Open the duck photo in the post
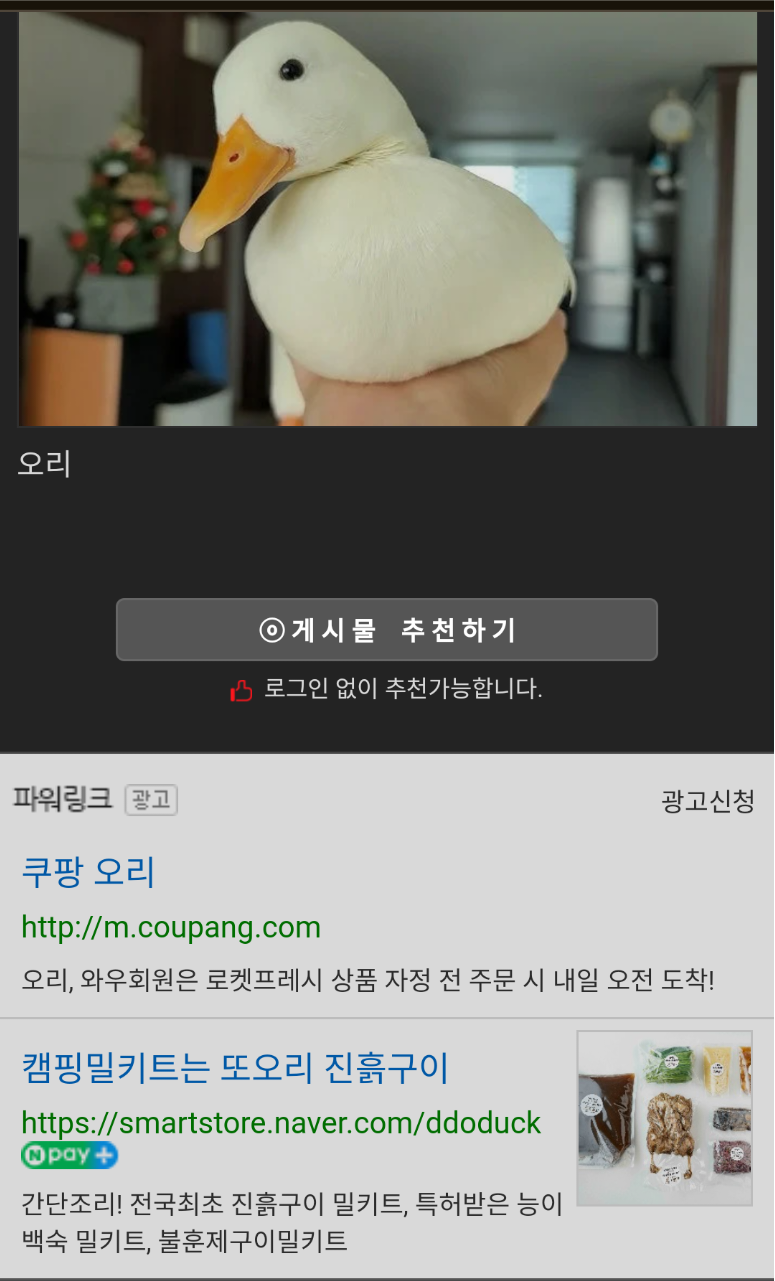The image size is (775, 1281). [387, 219]
